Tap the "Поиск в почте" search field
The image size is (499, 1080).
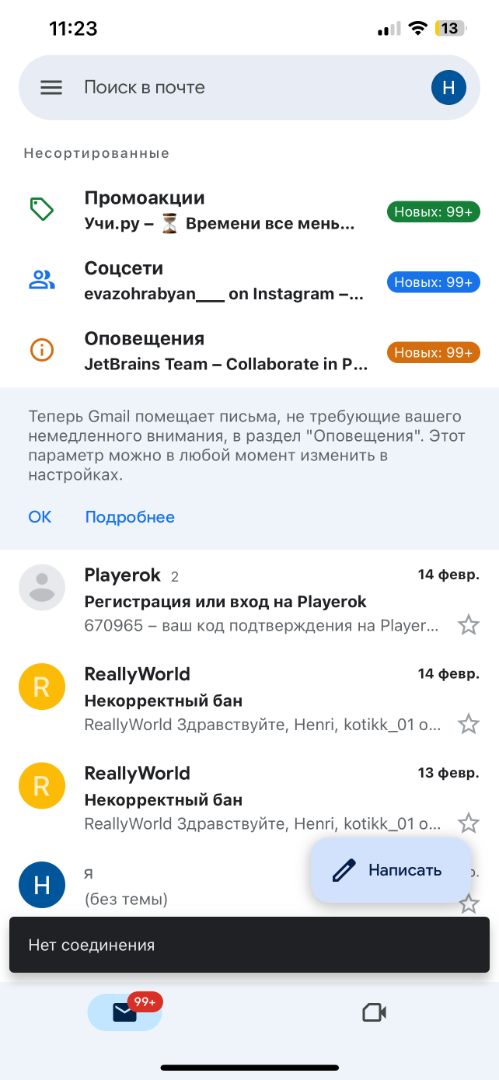tap(249, 87)
